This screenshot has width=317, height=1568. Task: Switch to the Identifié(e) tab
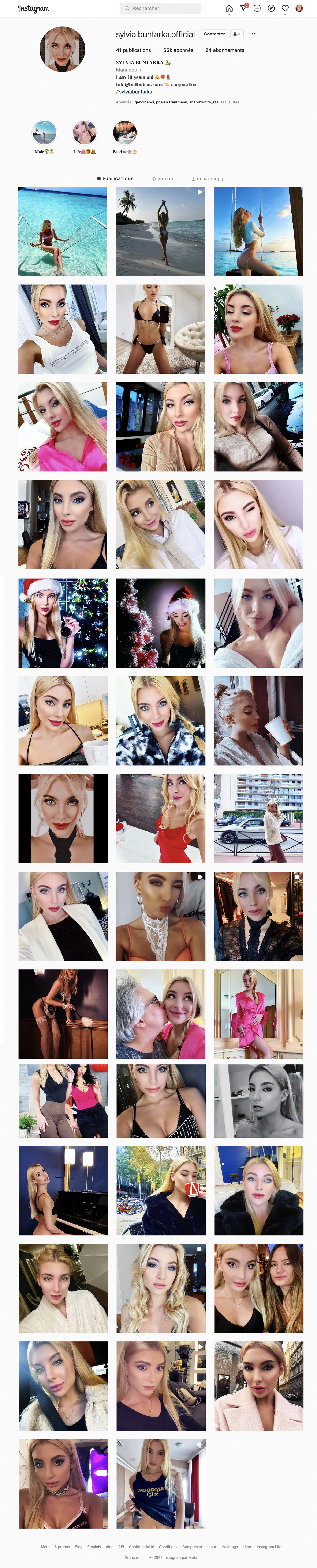coord(207,179)
